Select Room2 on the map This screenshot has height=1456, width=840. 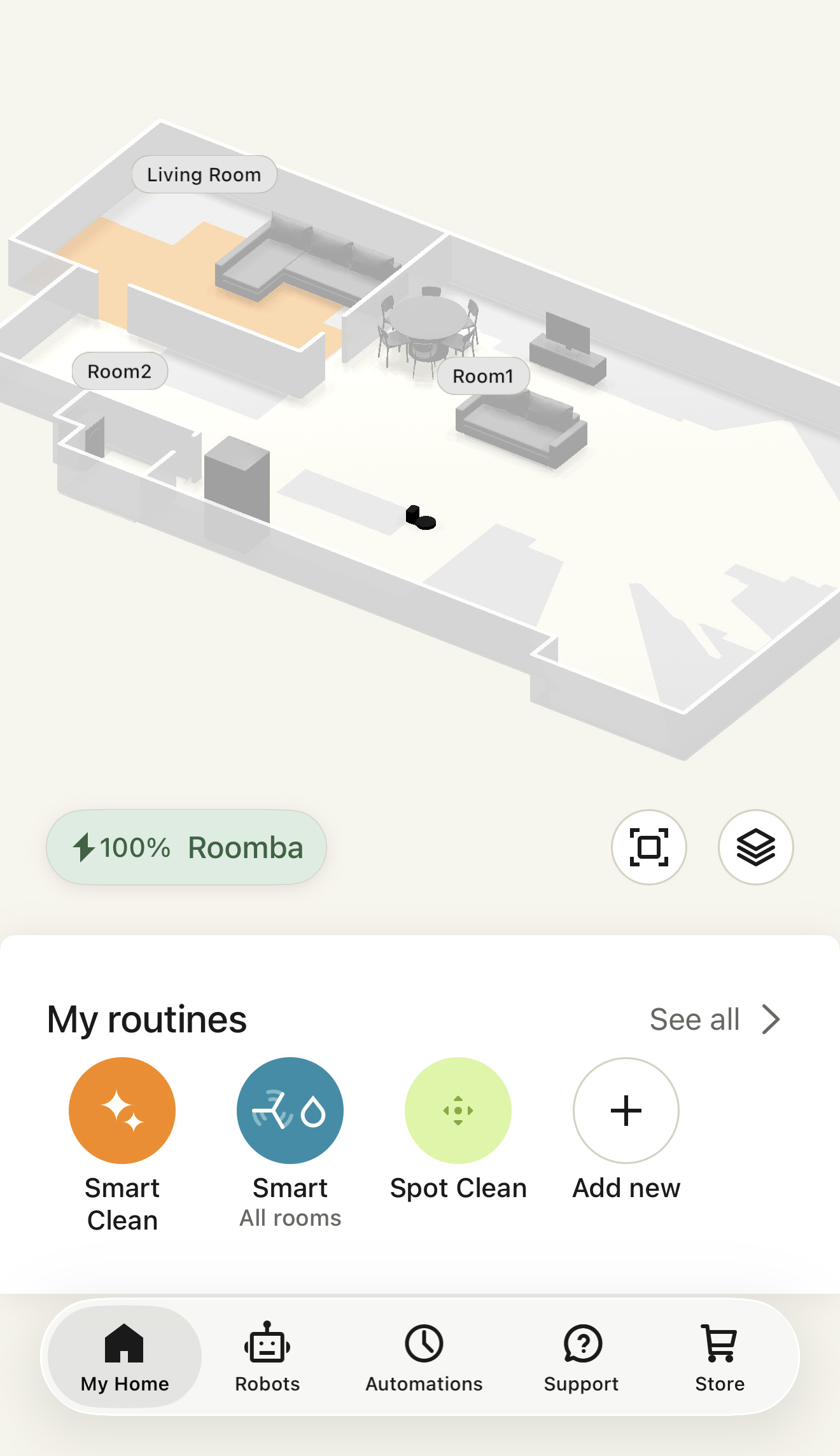(119, 370)
